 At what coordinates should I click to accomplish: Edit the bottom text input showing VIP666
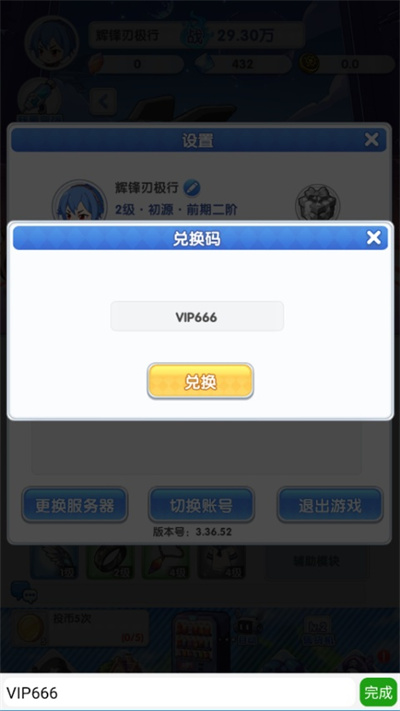pyautogui.click(x=179, y=692)
